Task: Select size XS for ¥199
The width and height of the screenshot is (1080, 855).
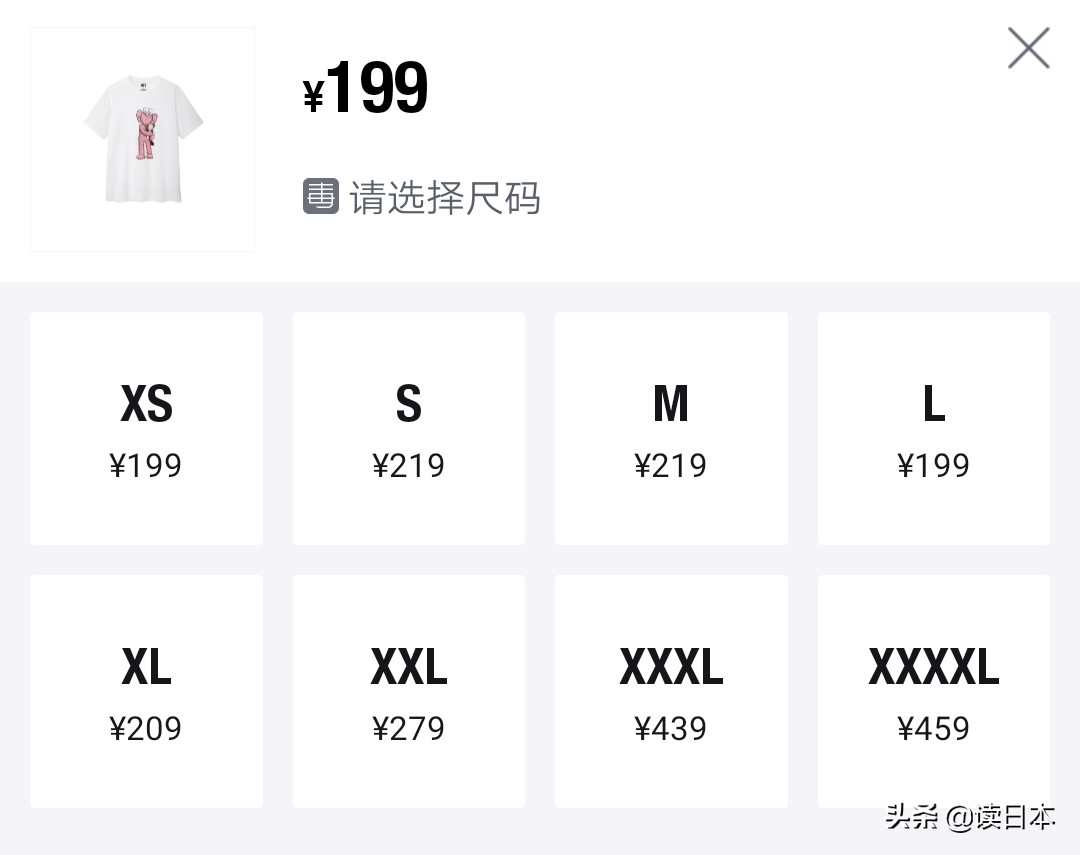Action: coord(146,428)
